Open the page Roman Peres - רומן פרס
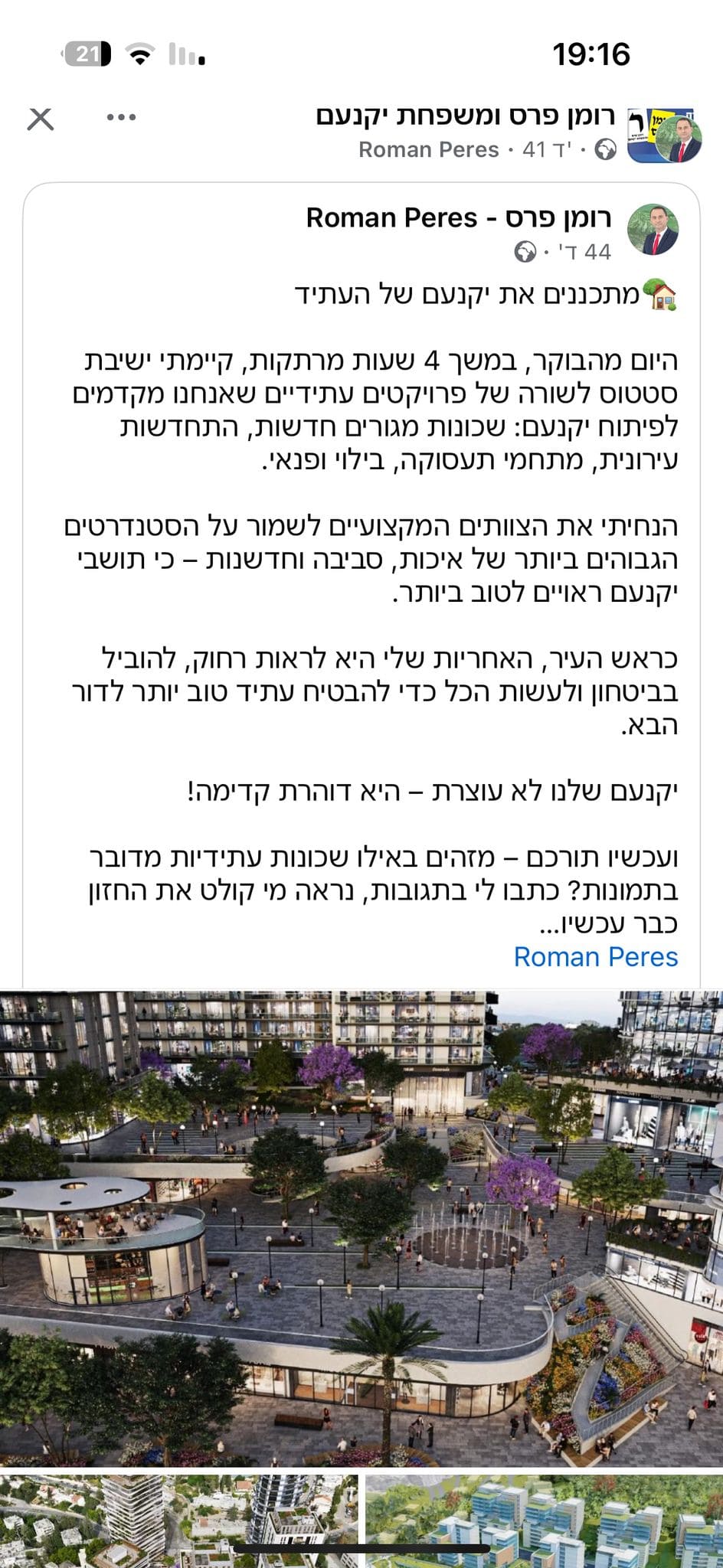 [x=459, y=218]
